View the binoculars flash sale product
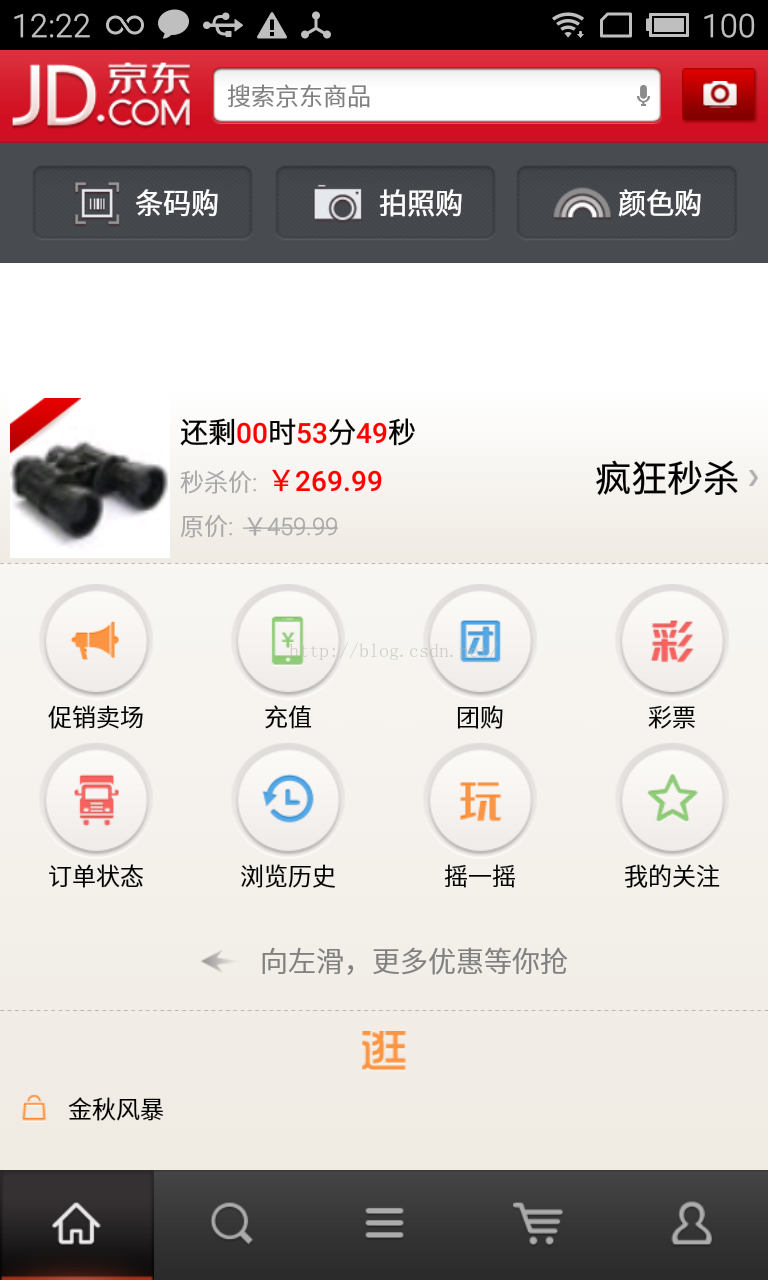 (90, 478)
